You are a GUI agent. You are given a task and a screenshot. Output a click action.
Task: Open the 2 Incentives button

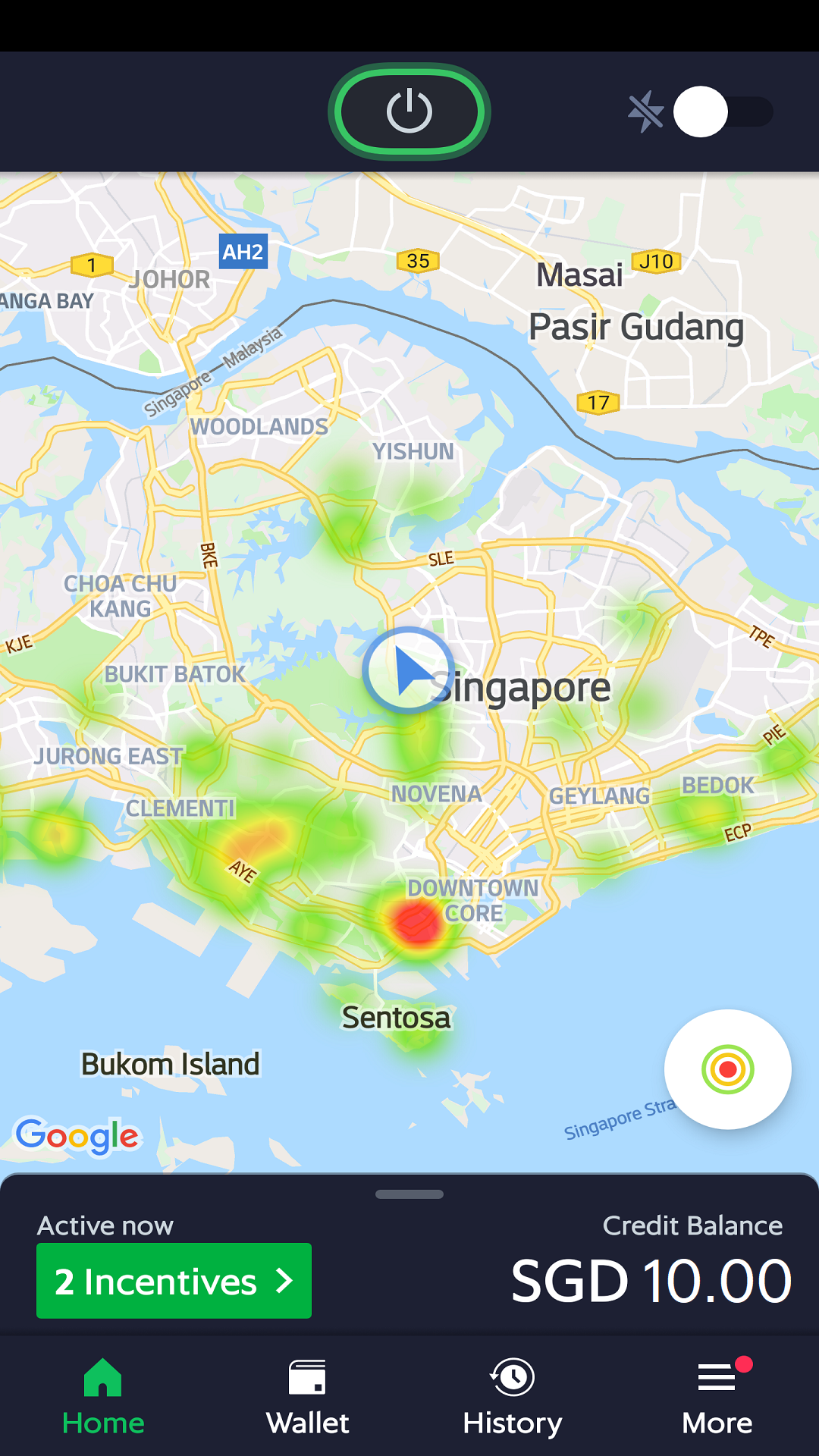(x=174, y=1281)
